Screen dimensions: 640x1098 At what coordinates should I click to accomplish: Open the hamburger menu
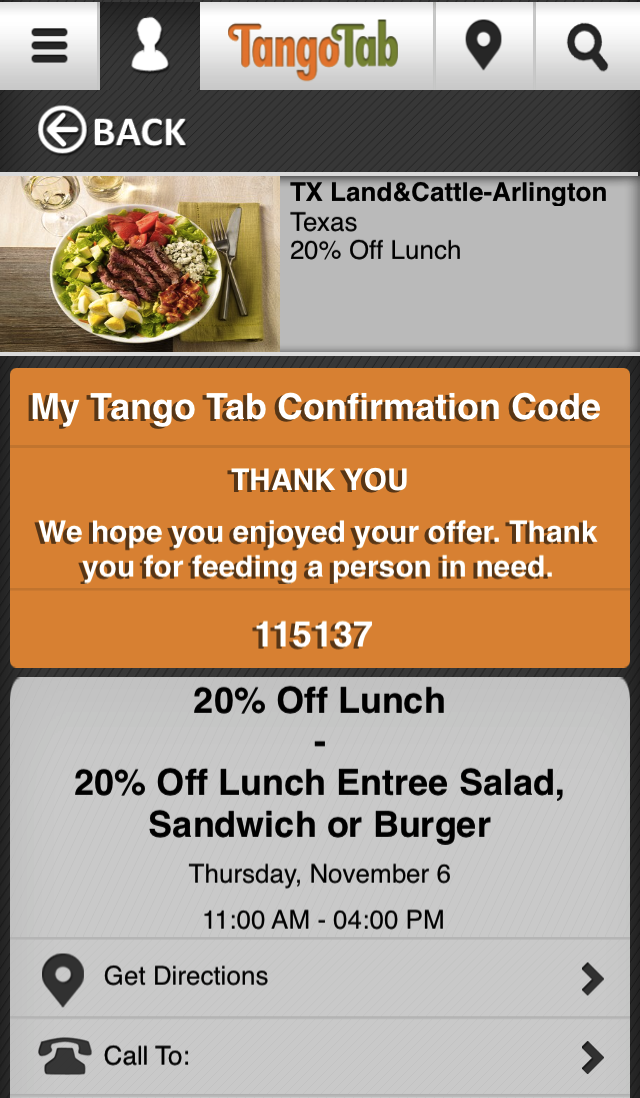click(x=49, y=46)
